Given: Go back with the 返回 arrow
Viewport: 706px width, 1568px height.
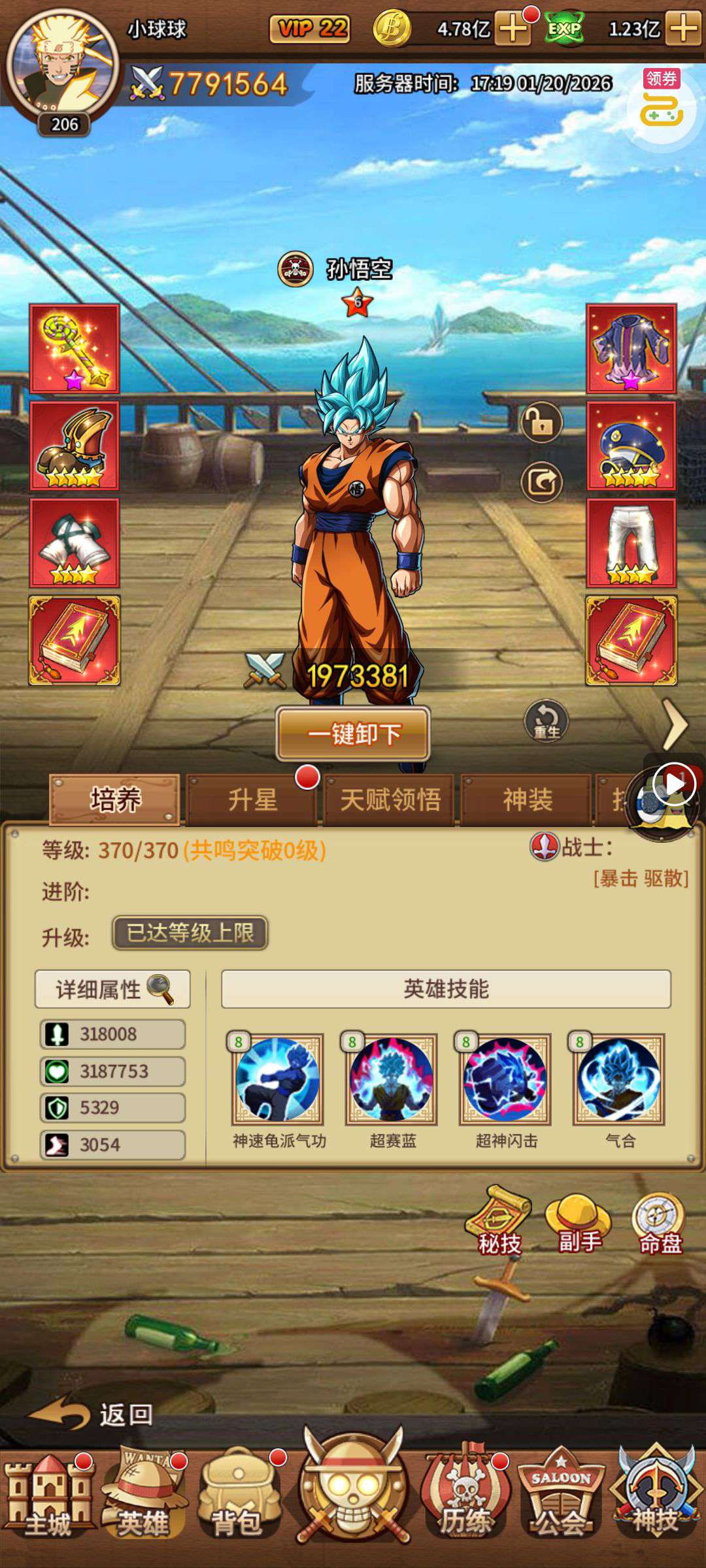Looking at the screenshot, I should [x=92, y=1414].
